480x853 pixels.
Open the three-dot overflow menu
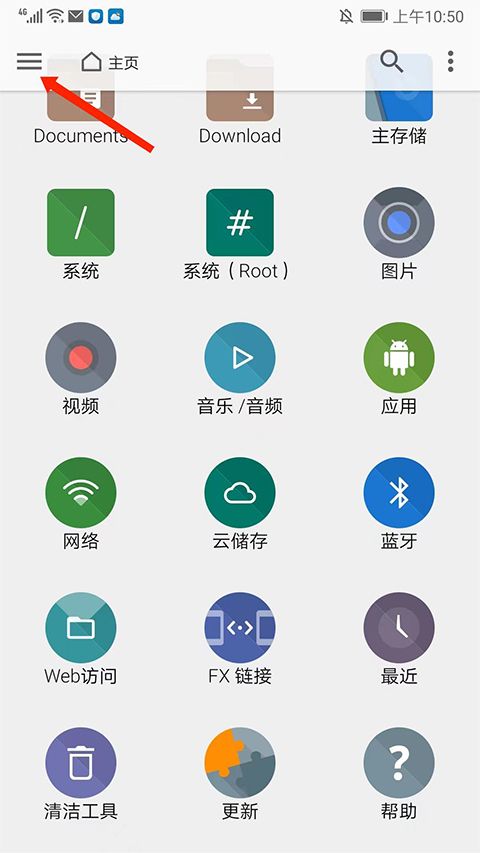coord(450,61)
